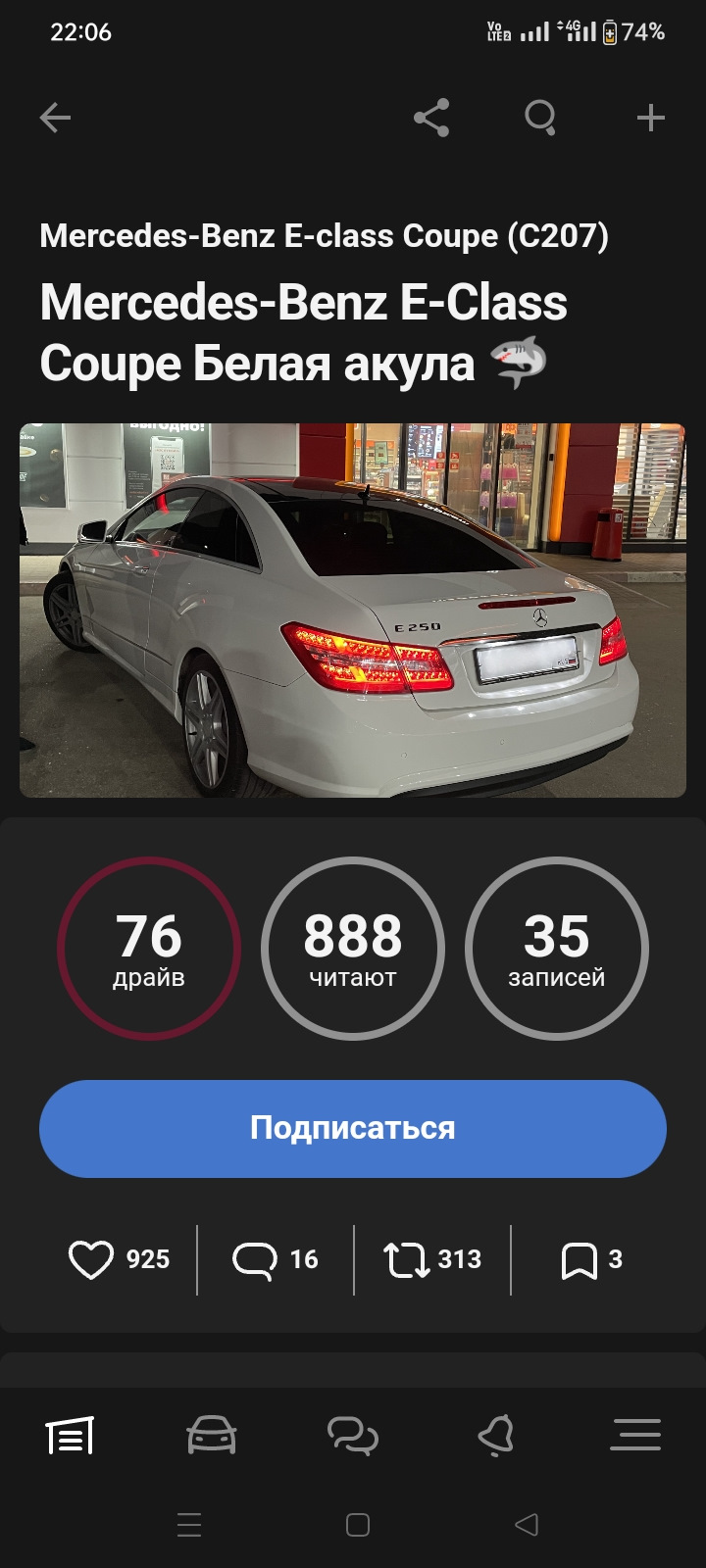The width and height of the screenshot is (706, 1568).
Task: Tap the system home button
Action: [x=358, y=1525]
